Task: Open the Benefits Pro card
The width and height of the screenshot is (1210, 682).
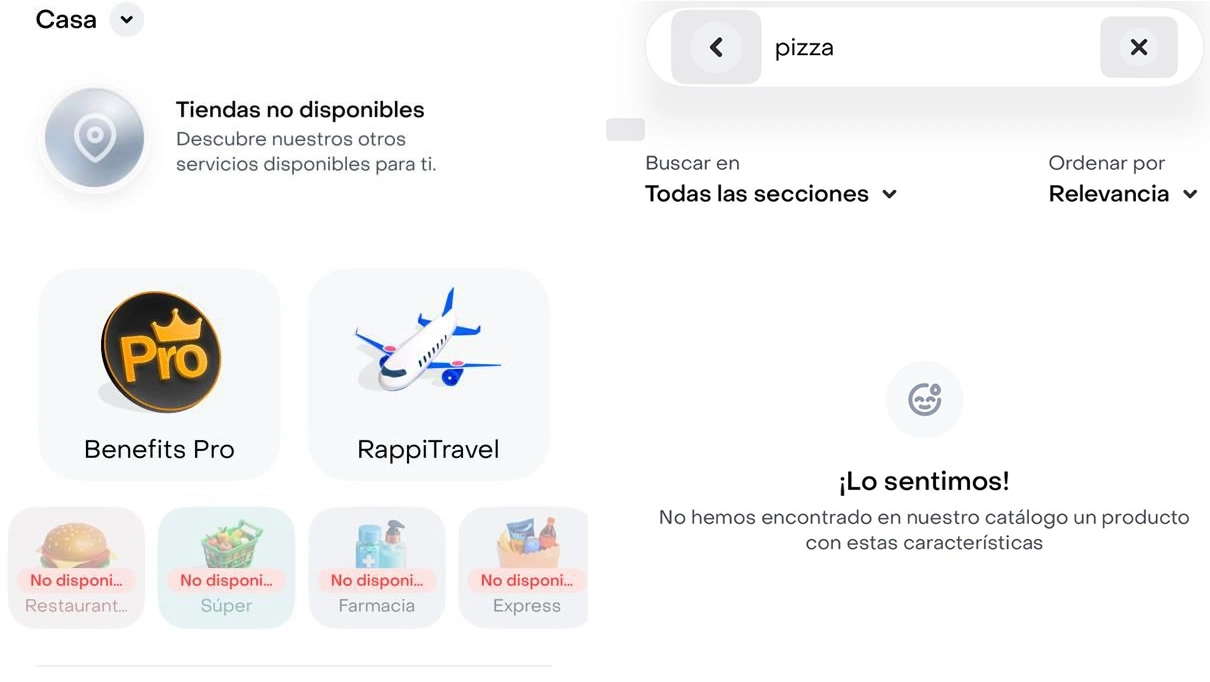Action: pyautogui.click(x=159, y=373)
